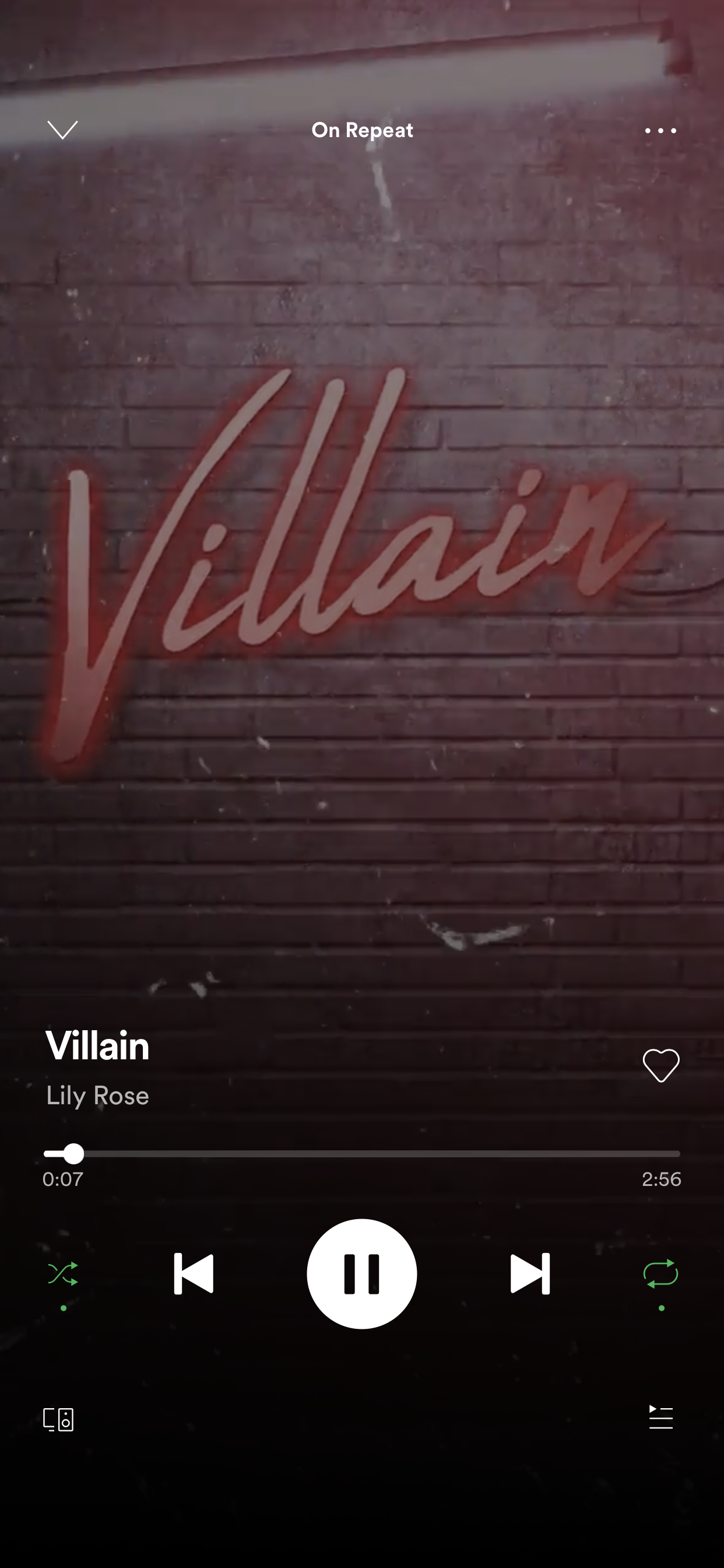Open artist Lily Rose
This screenshot has height=1568, width=724.
(x=97, y=1095)
